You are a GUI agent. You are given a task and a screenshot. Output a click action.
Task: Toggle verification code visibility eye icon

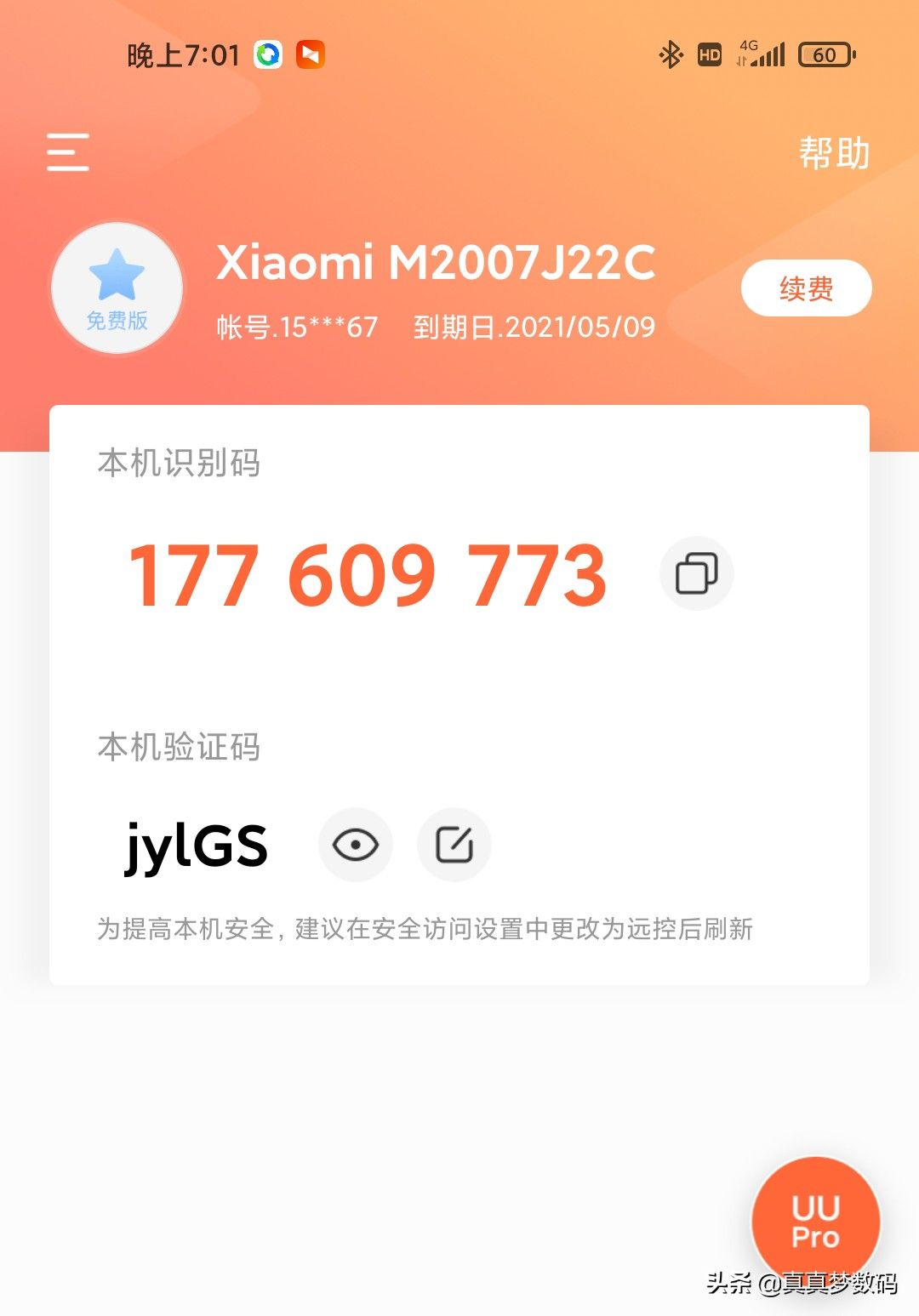click(355, 845)
